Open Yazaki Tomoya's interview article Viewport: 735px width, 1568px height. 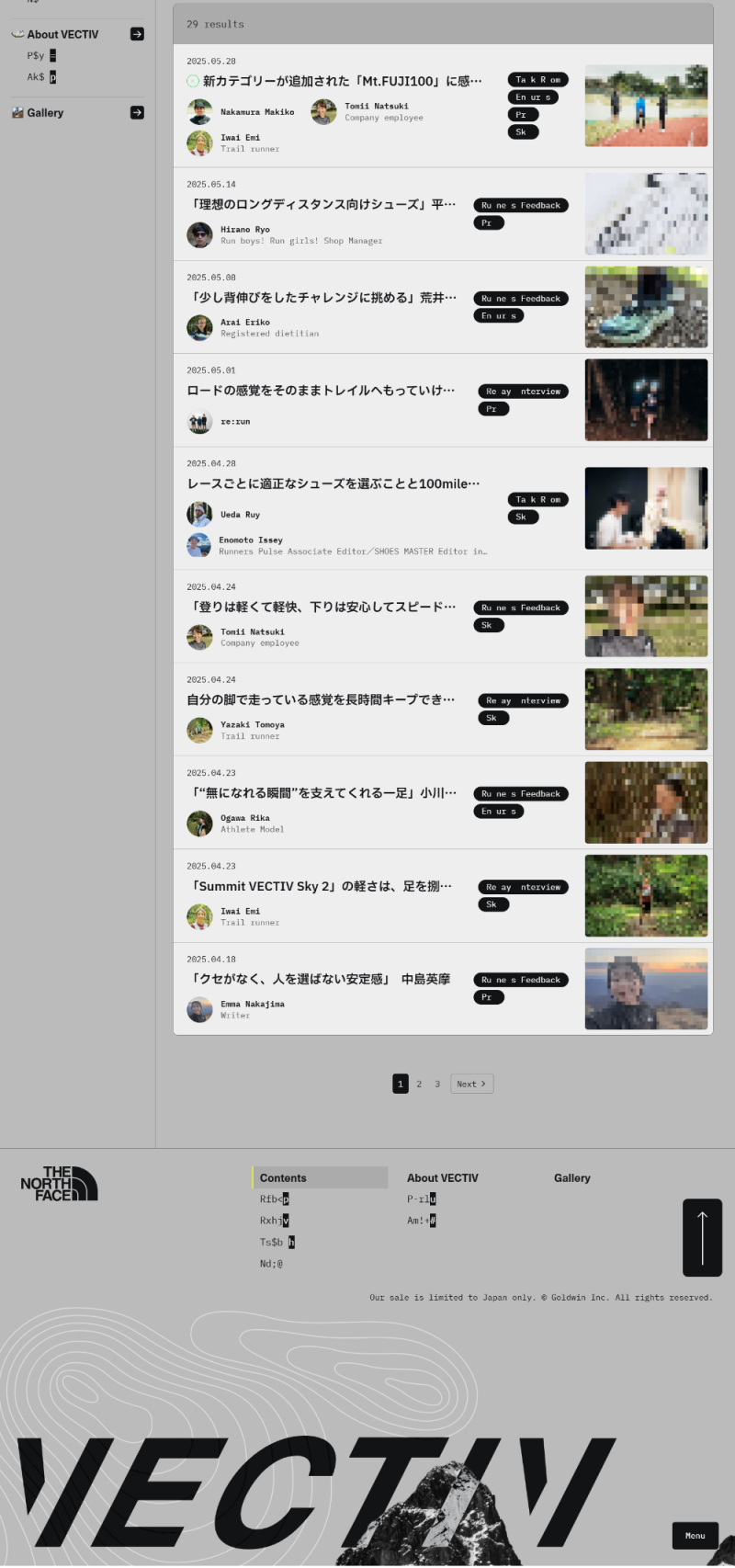[x=321, y=699]
